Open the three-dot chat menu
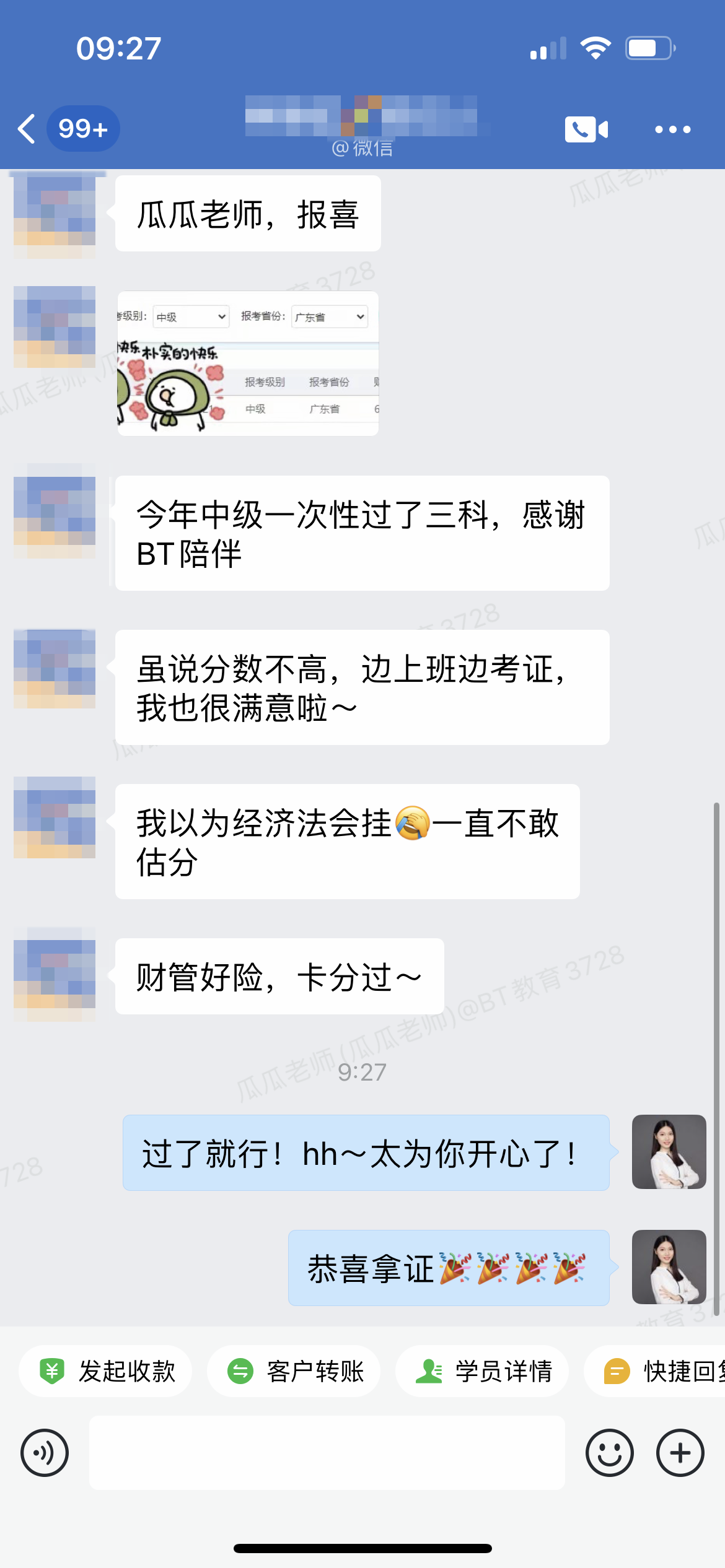This screenshot has height=1568, width=725. click(672, 129)
